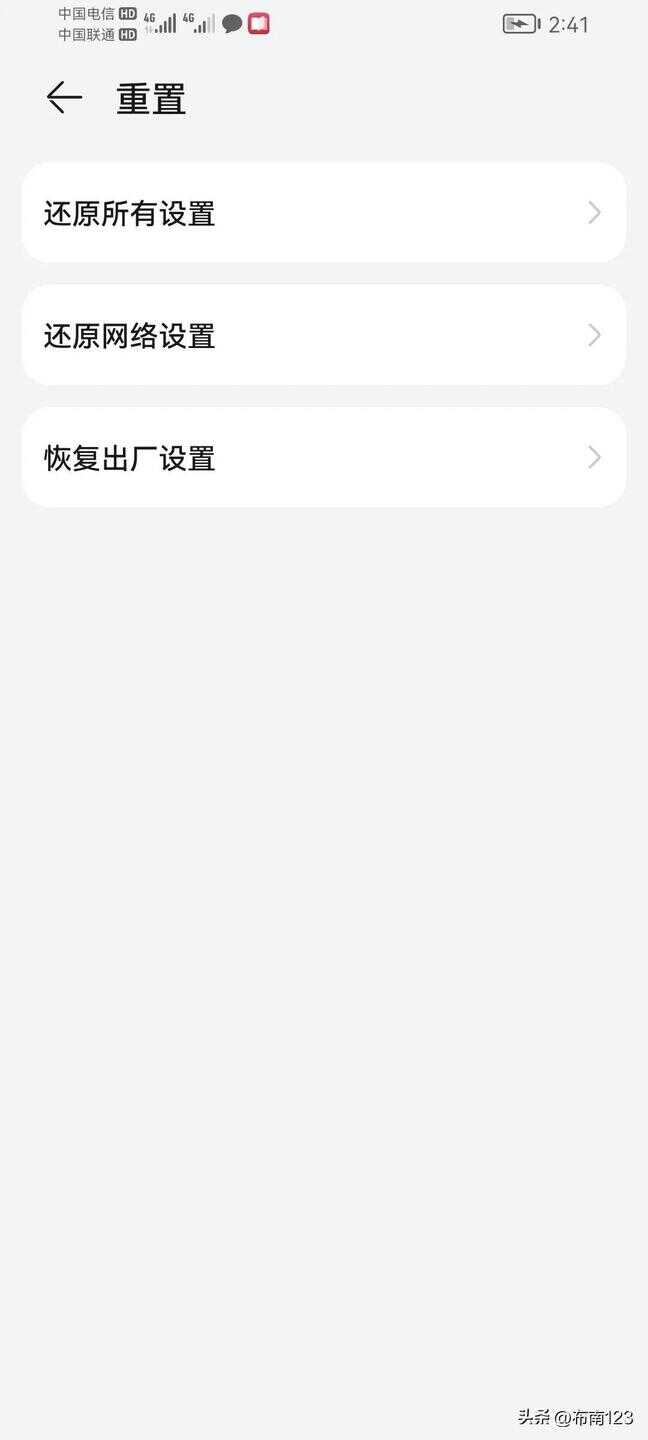648x1440 pixels.
Task: Go back from the 重置 screen
Action: (64, 98)
